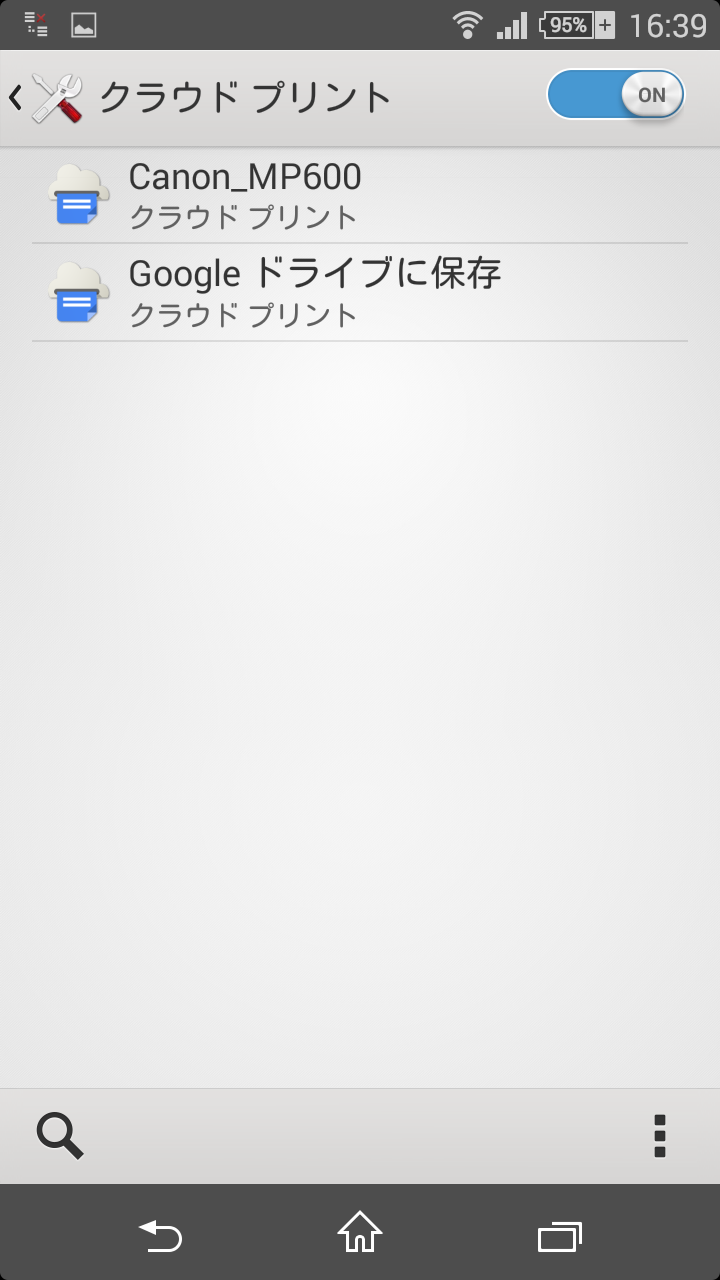Viewport: 720px width, 1280px height.
Task: Open Google ドライブに保存 printer entry
Action: (x=360, y=292)
